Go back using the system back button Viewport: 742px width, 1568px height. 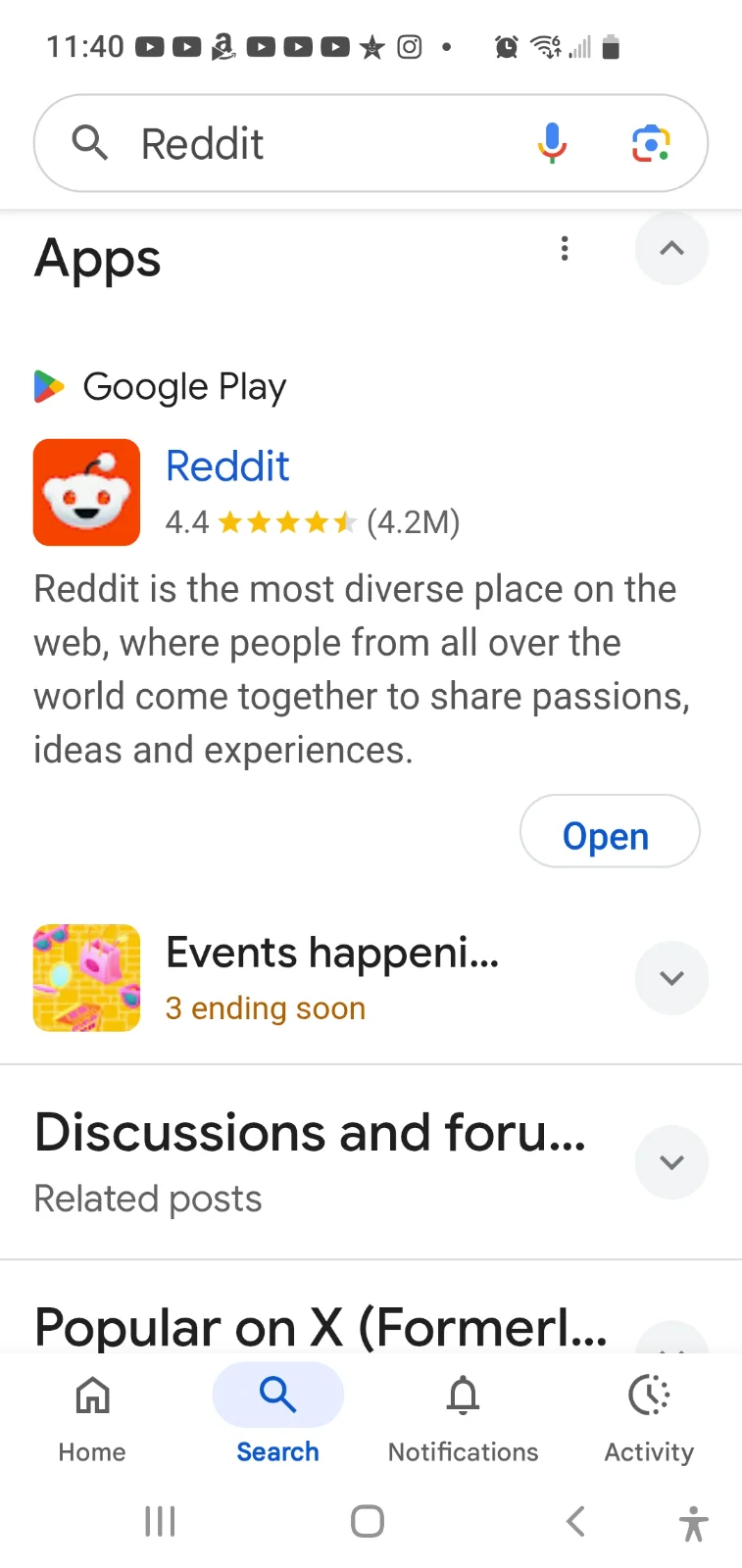click(x=575, y=1521)
